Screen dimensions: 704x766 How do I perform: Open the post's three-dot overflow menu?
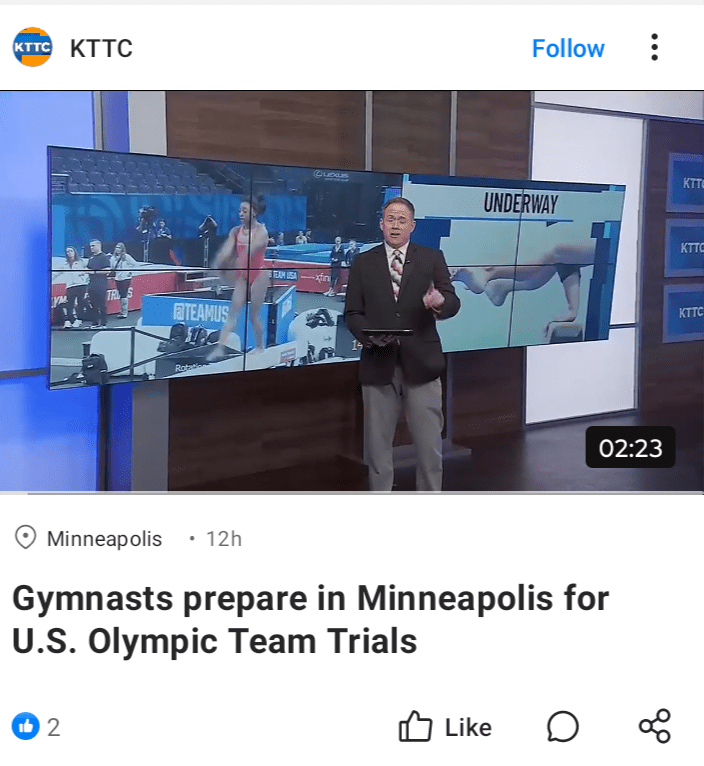(x=654, y=47)
